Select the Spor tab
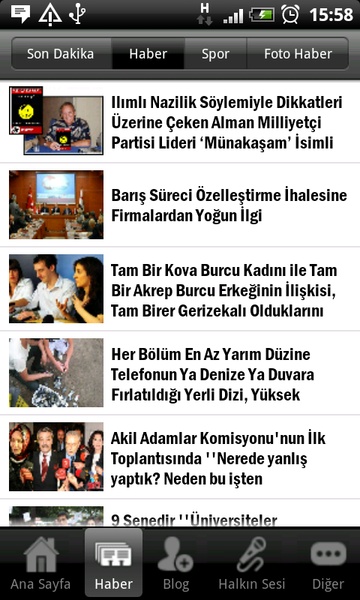Screen dimensions: 360x600 [215, 54]
